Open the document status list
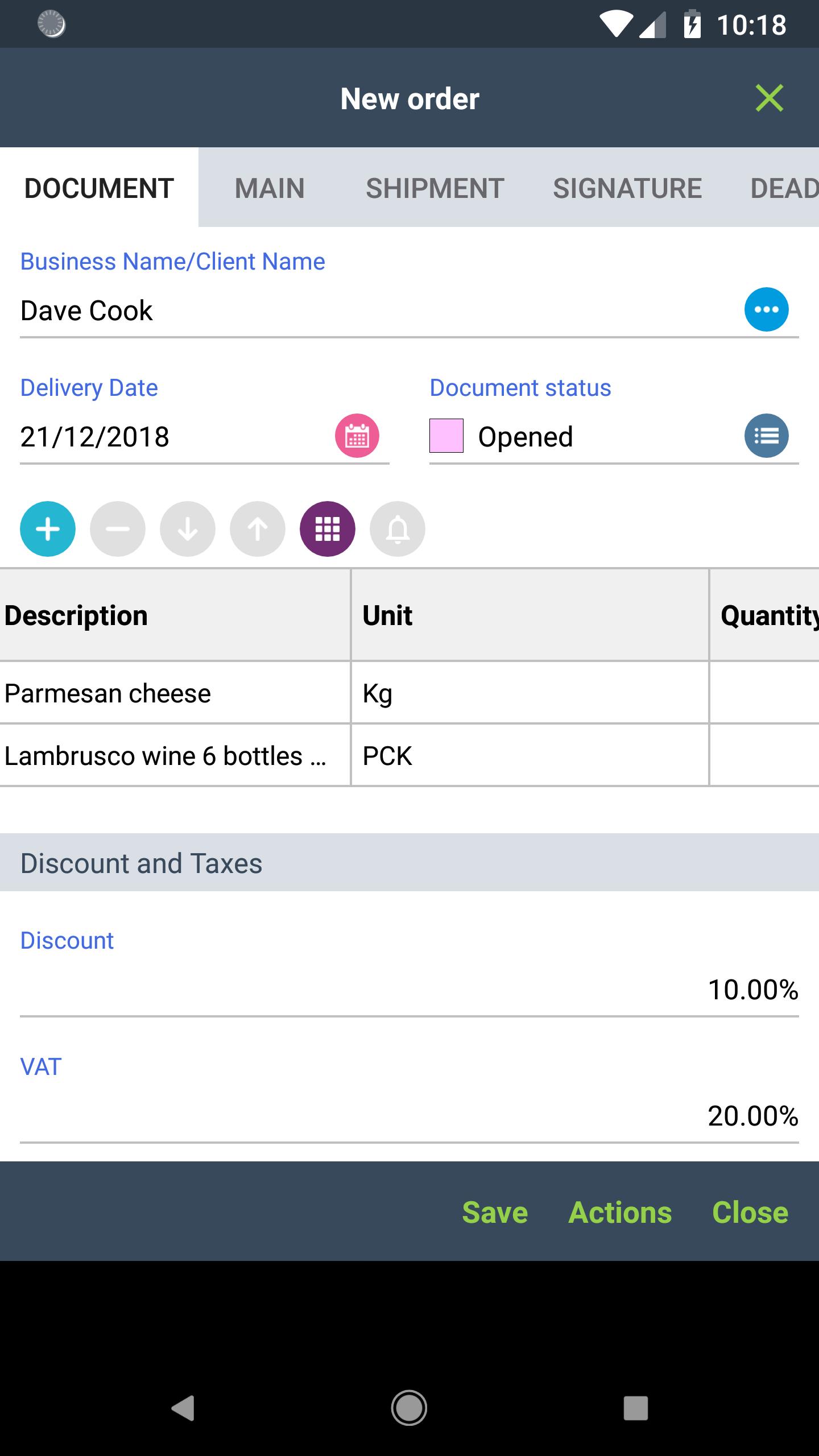 click(766, 436)
